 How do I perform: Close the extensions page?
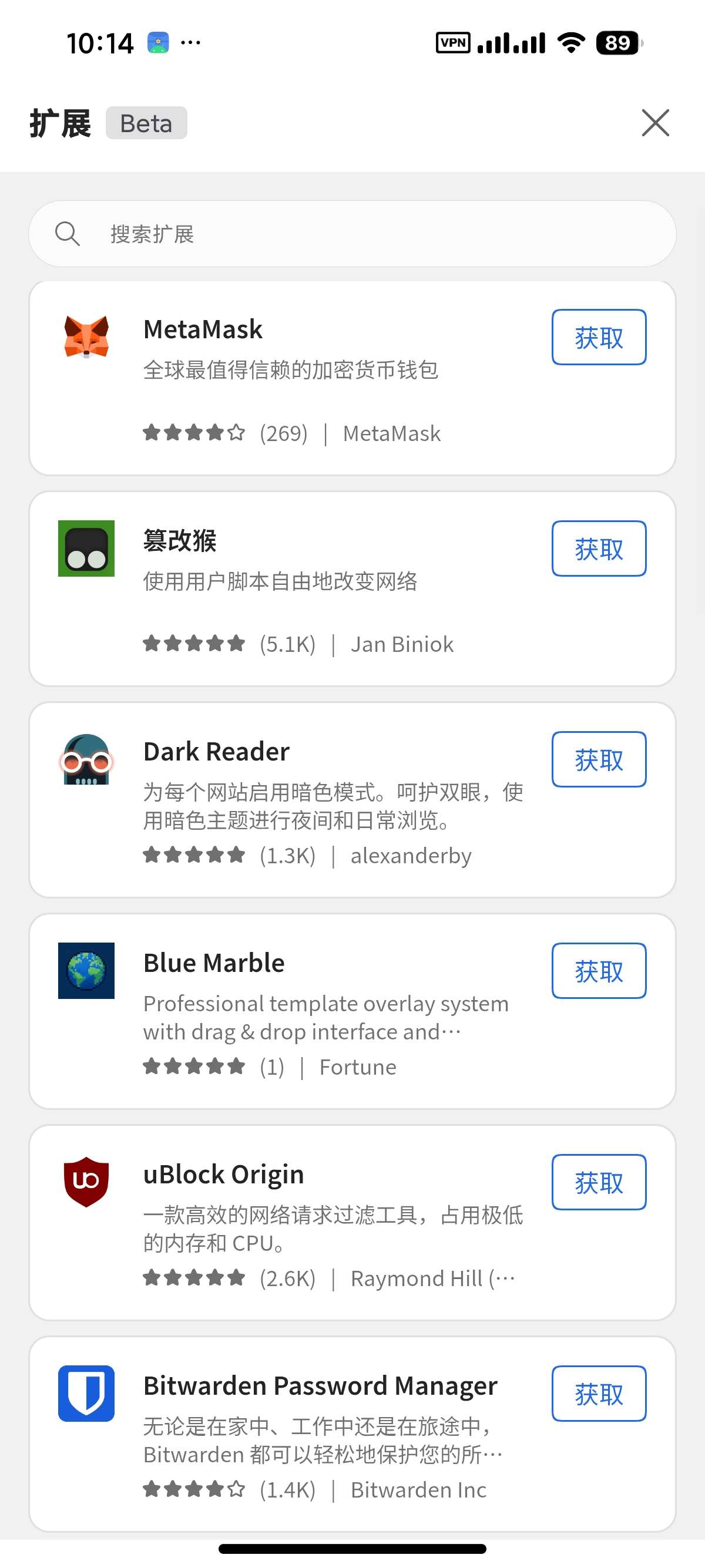(x=655, y=123)
